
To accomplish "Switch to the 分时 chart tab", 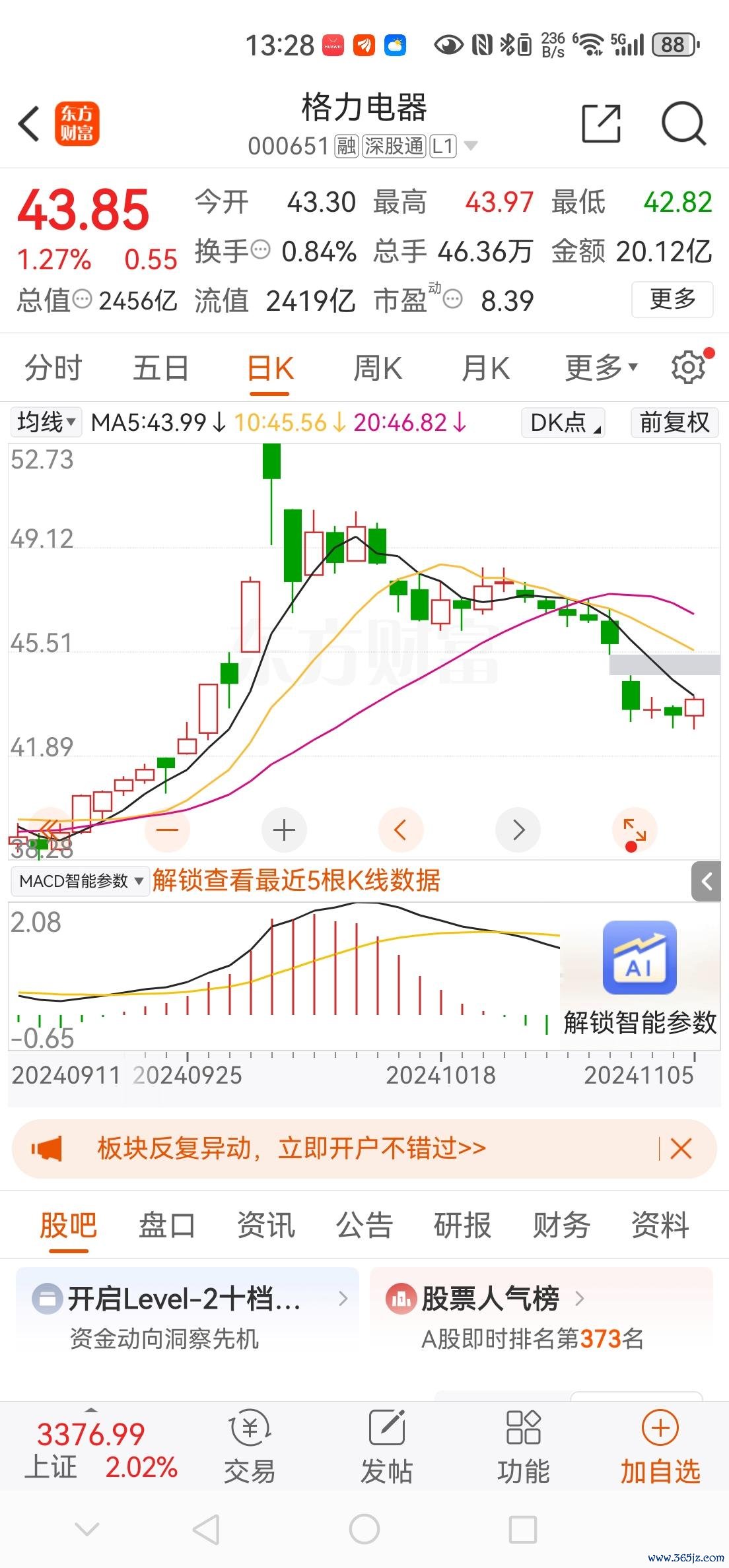I will click(53, 368).
